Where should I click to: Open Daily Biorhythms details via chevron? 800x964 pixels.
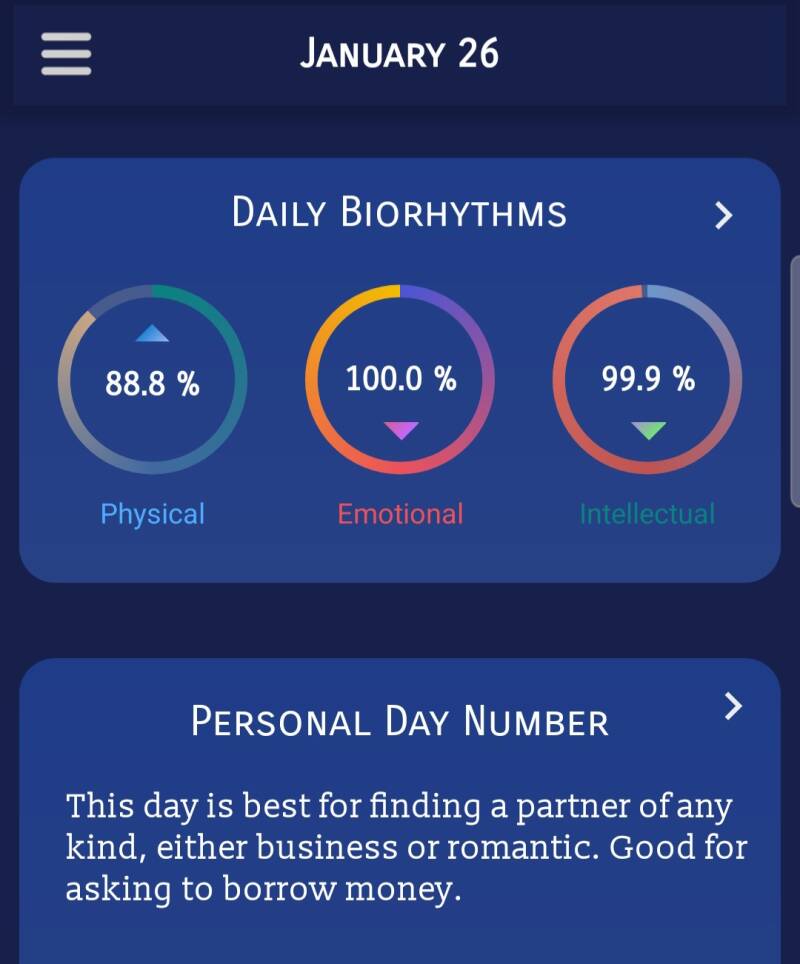[x=724, y=215]
